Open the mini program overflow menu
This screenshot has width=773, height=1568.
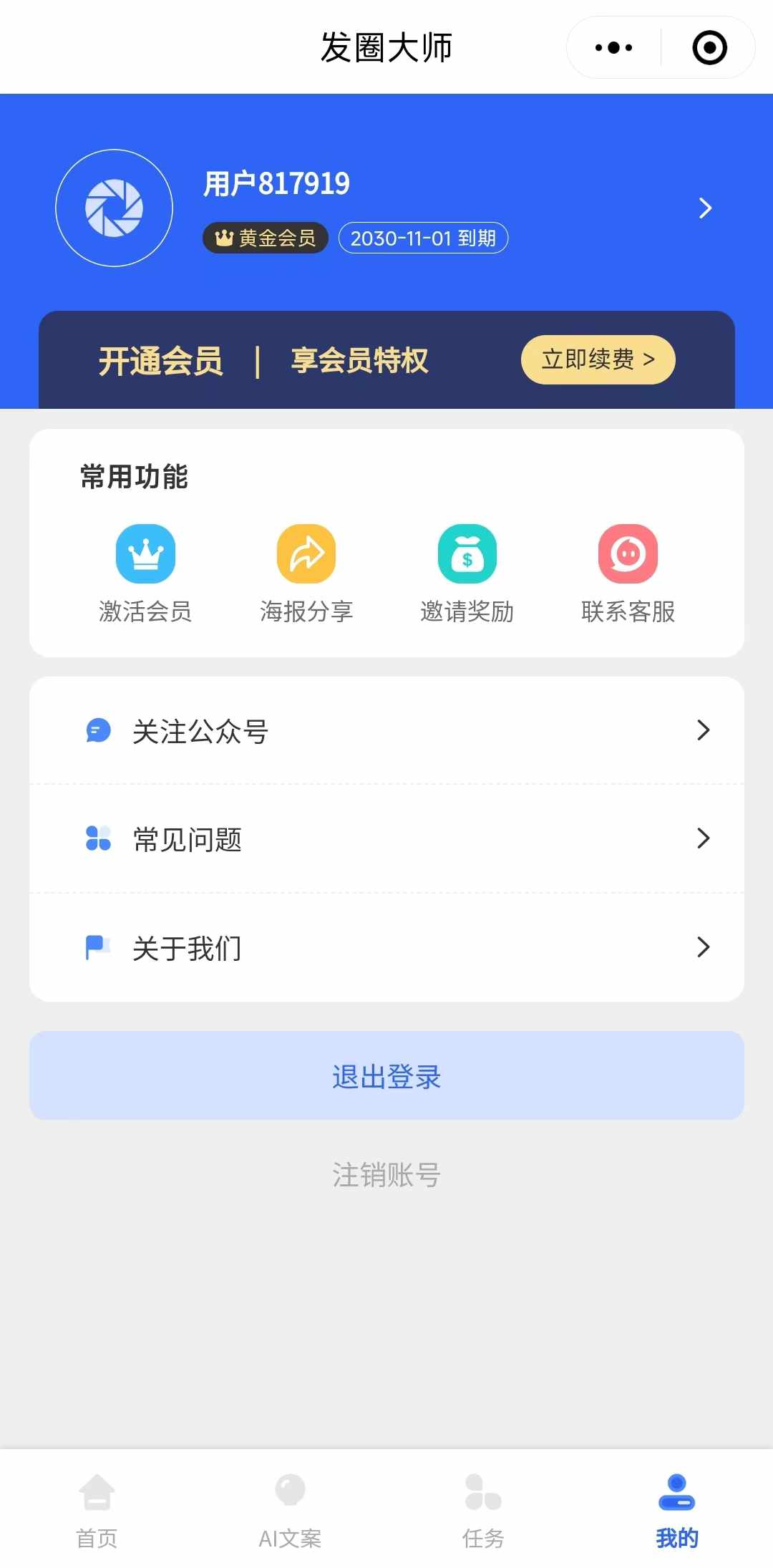[x=614, y=48]
